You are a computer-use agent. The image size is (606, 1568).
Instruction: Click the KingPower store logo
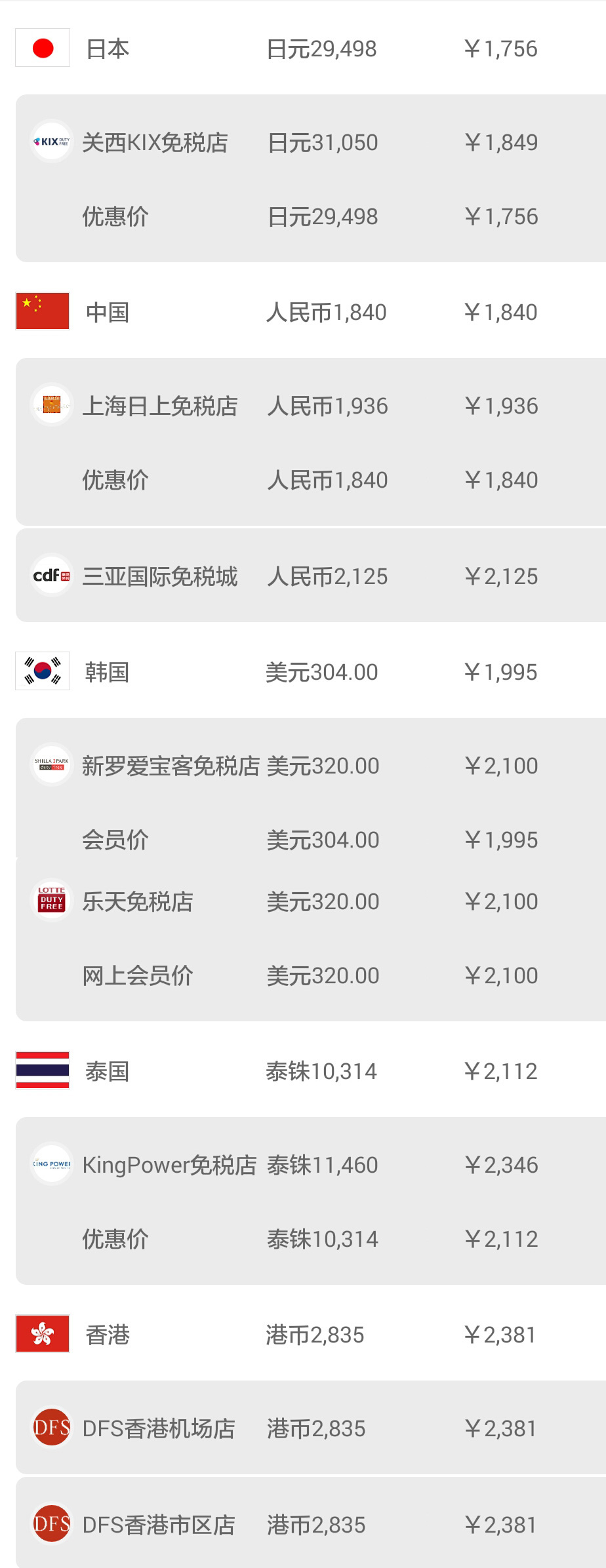51,1164
